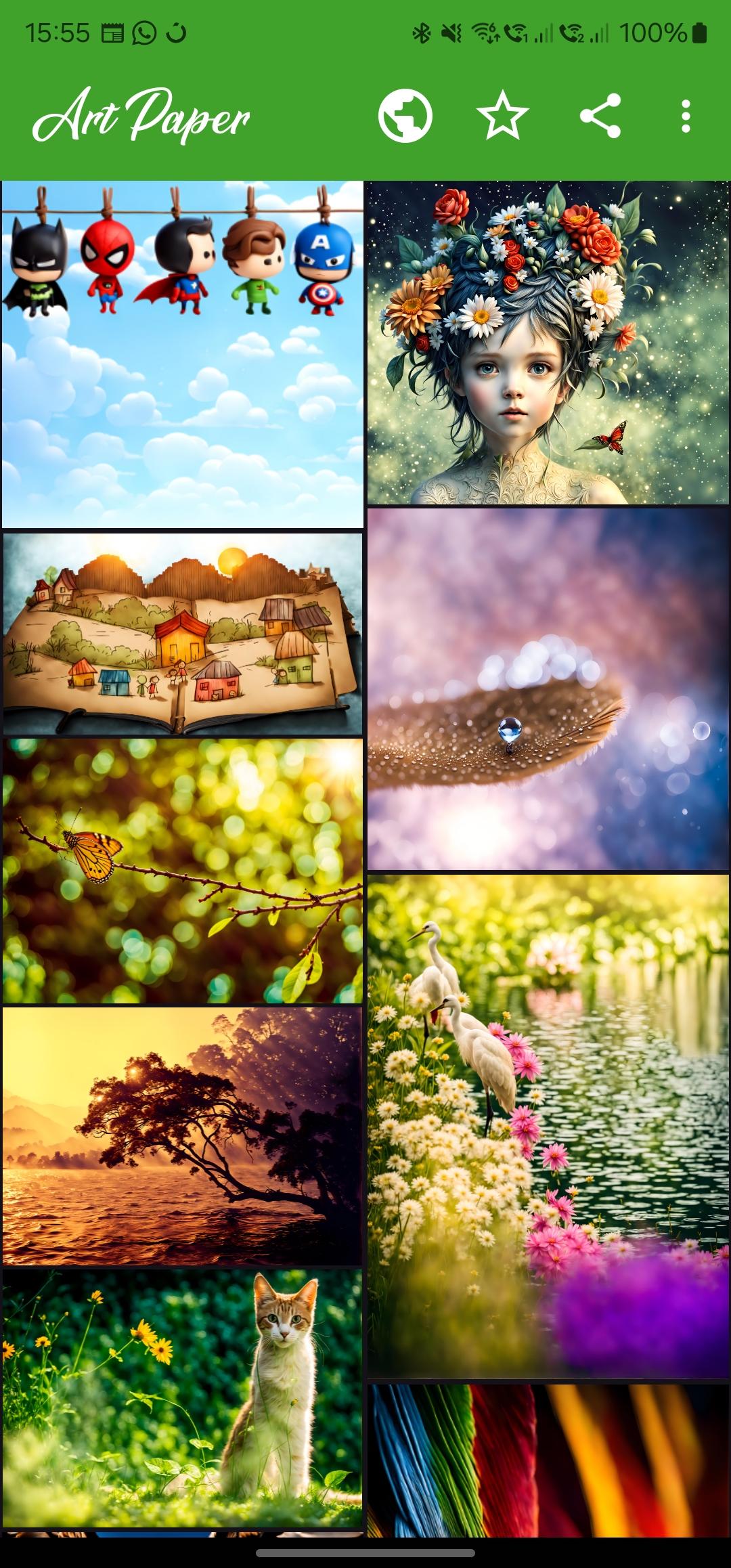Tap the Bluetooth status icon

(420, 30)
